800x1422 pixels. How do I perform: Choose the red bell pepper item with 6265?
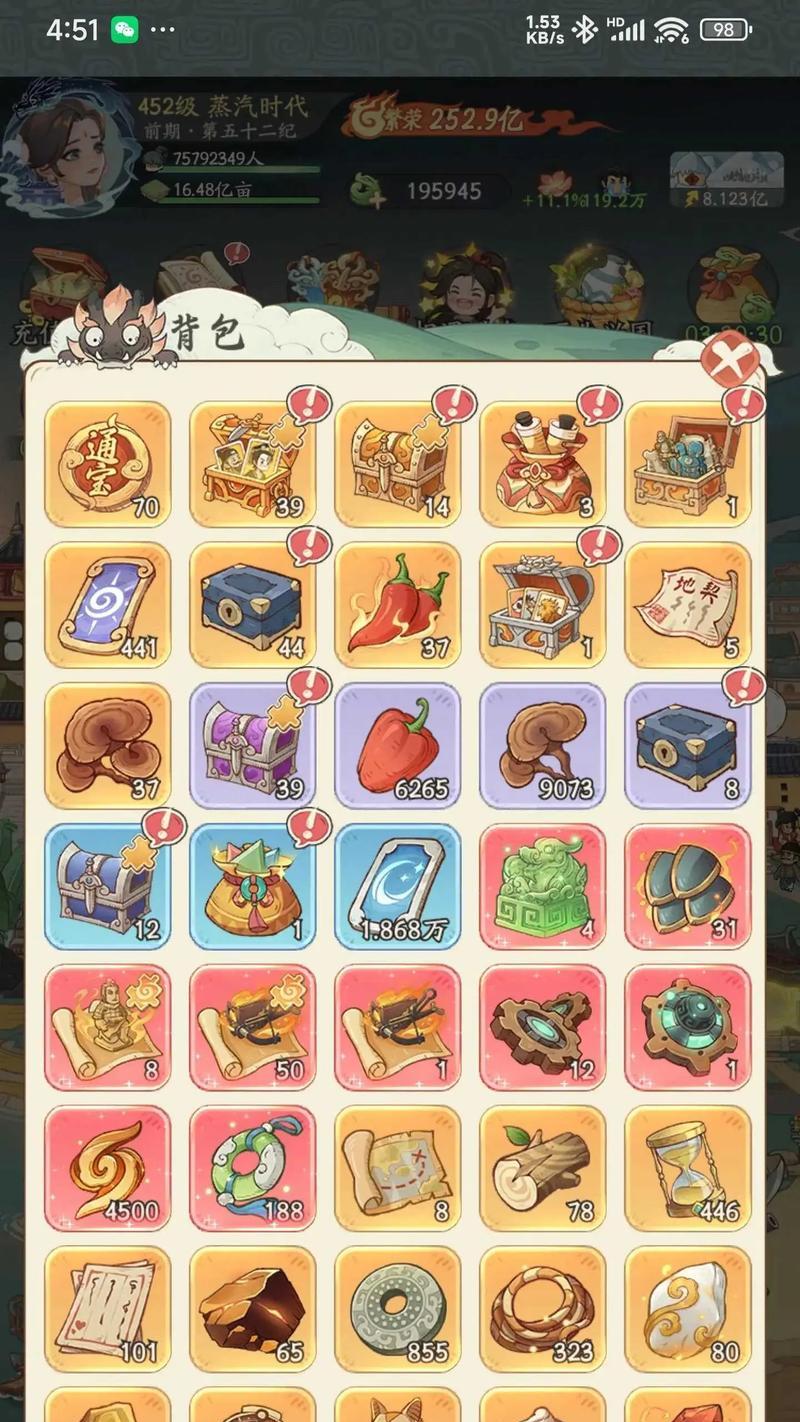tap(398, 746)
